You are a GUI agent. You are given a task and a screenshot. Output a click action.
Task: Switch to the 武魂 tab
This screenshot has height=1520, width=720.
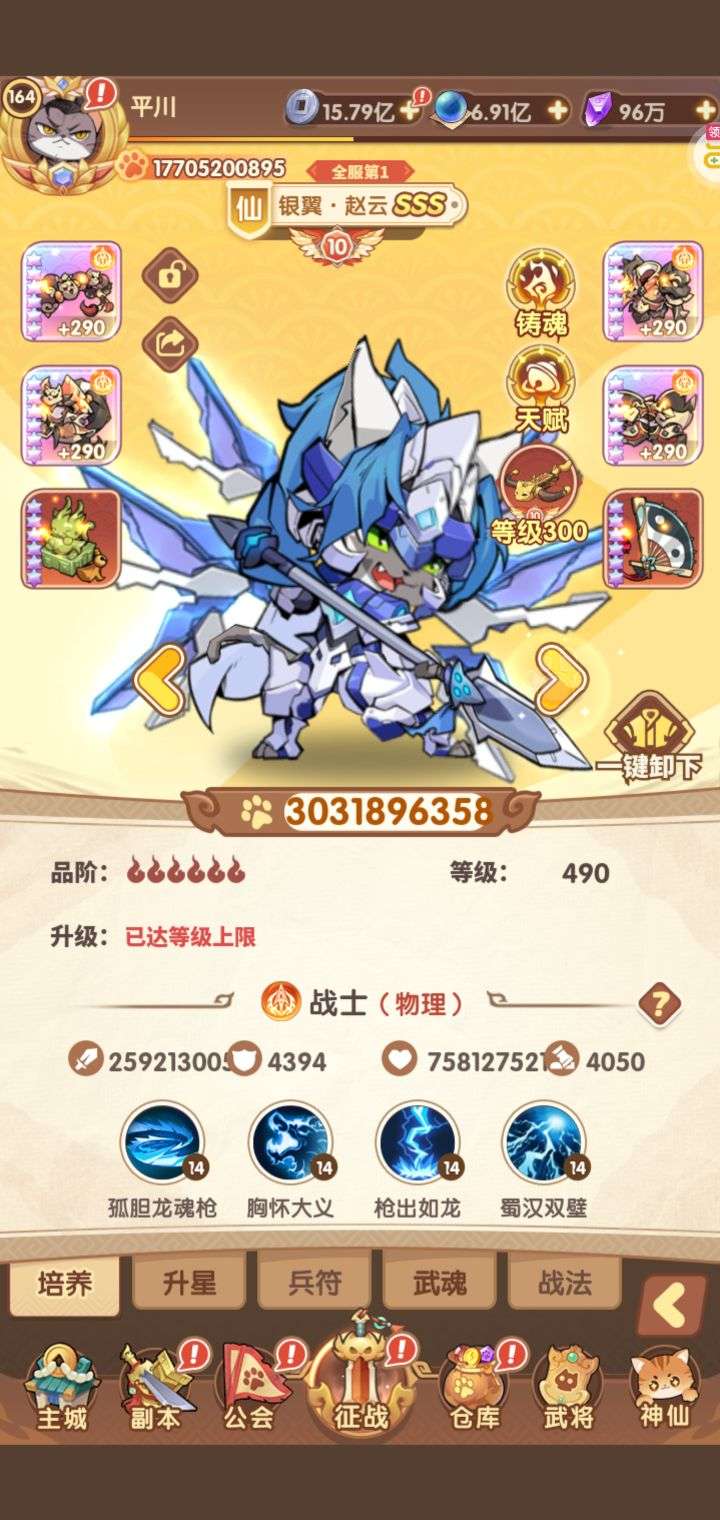click(x=439, y=1283)
